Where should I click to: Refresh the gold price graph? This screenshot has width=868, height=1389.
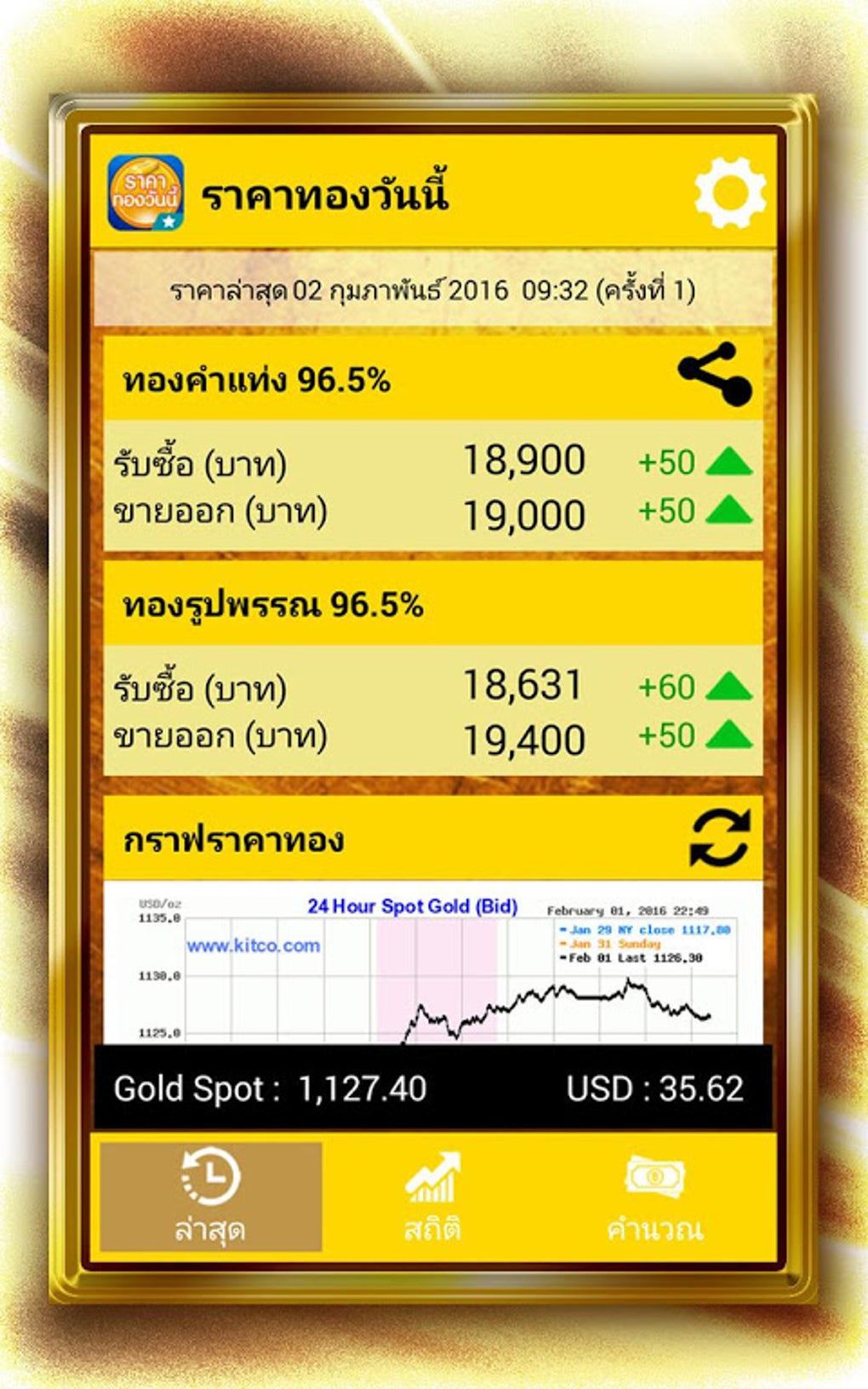click(x=720, y=837)
